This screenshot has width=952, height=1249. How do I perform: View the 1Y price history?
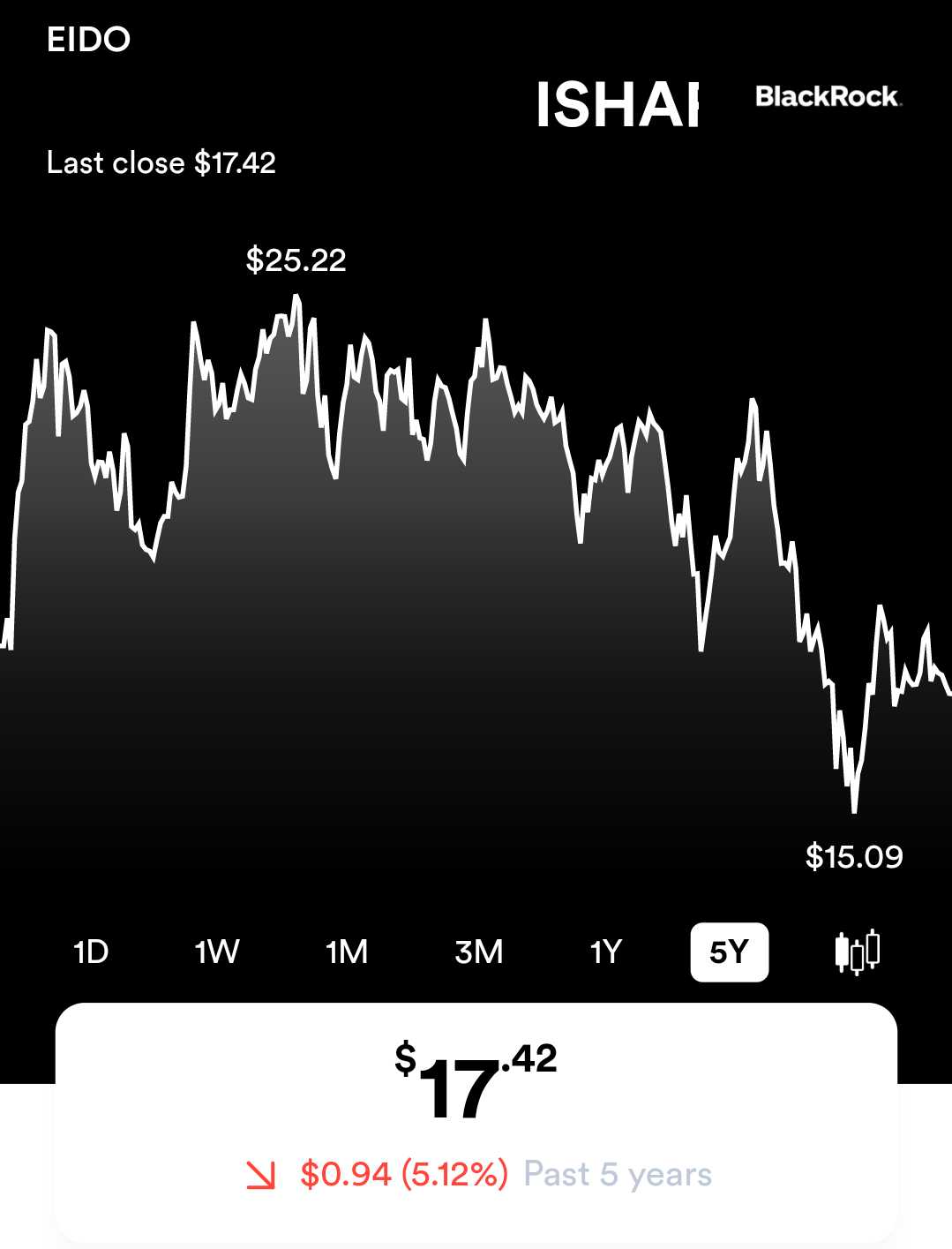pos(606,952)
